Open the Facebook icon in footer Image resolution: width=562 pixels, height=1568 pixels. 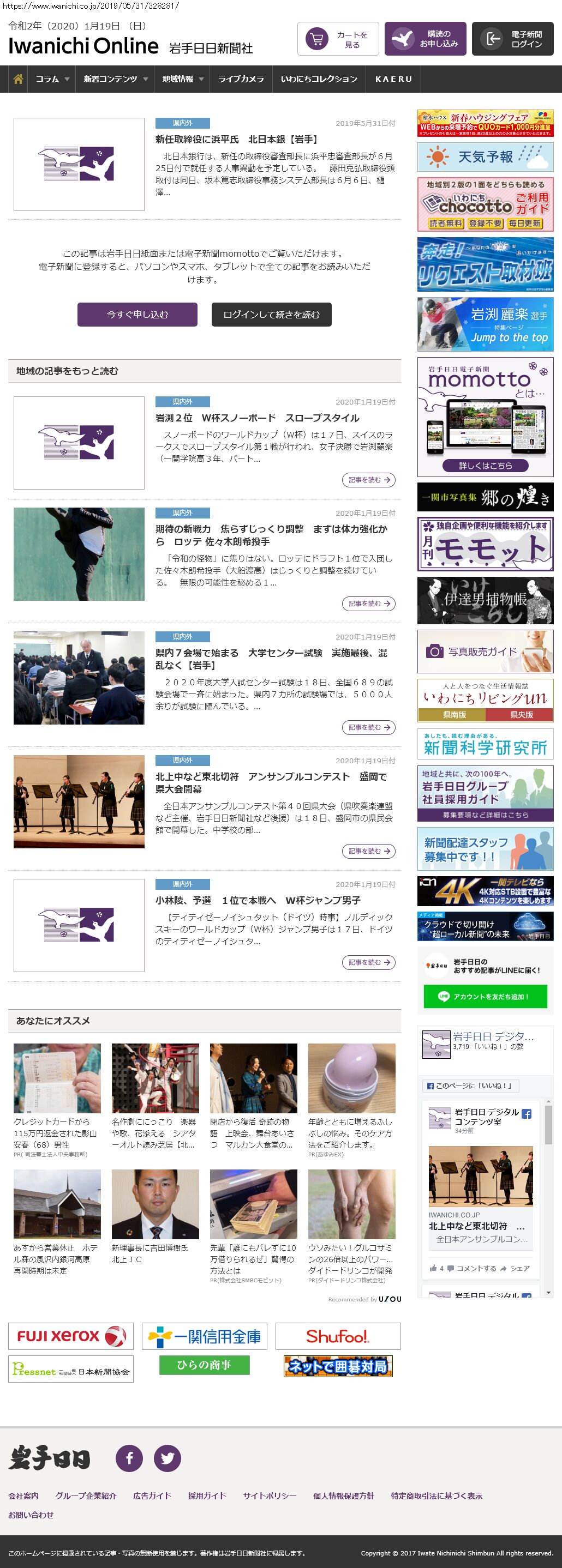(129, 1458)
